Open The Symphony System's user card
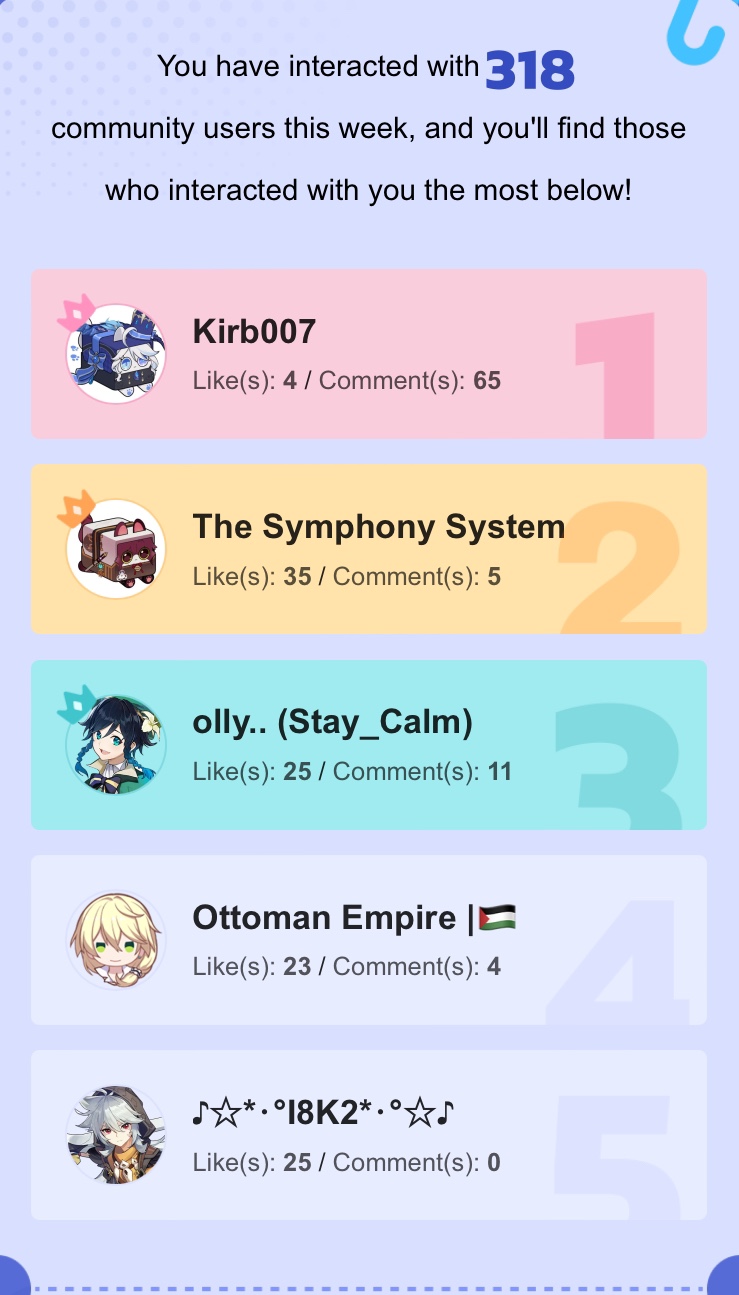739x1295 pixels. point(368,549)
